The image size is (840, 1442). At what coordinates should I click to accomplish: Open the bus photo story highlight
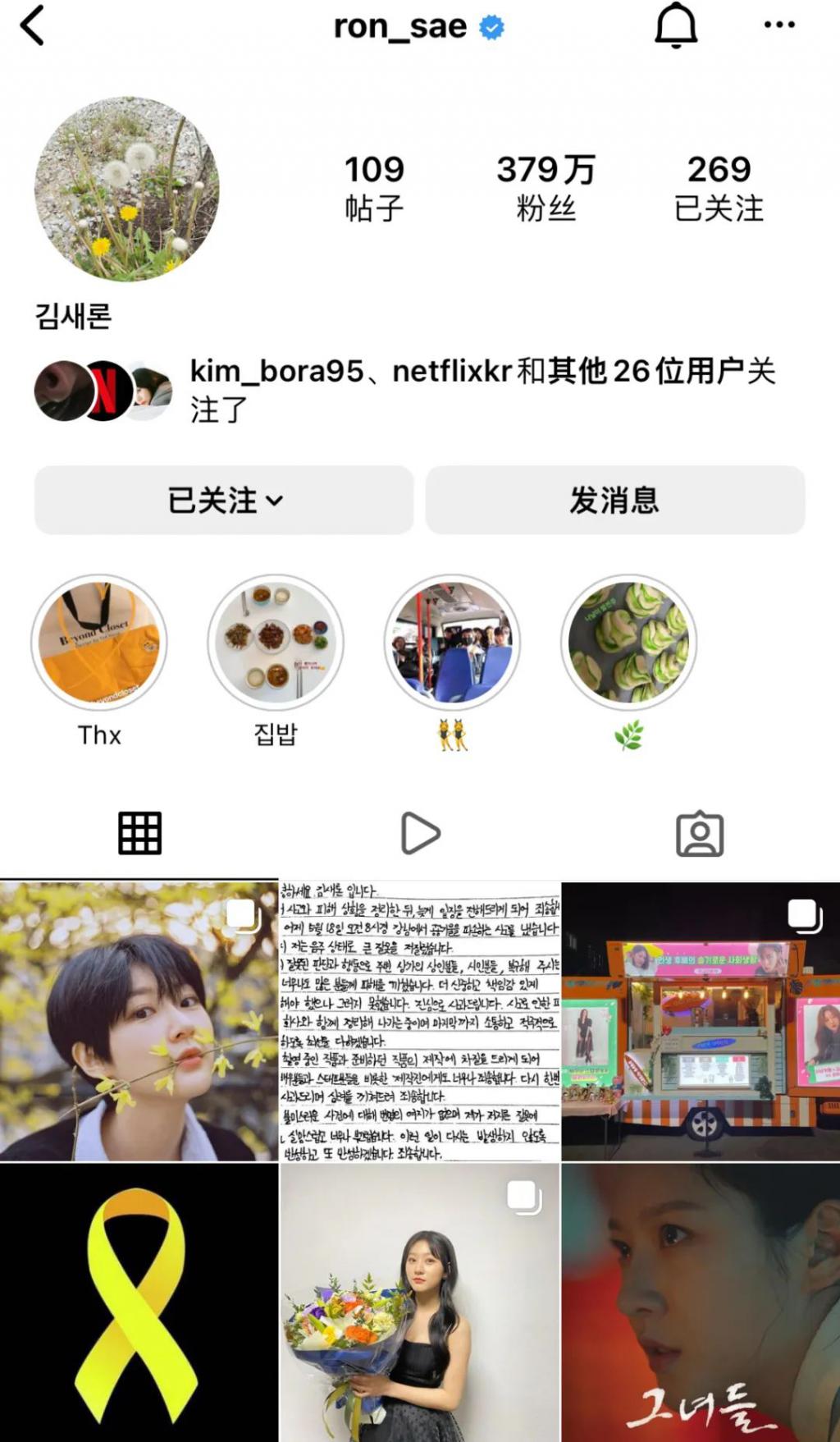click(x=452, y=643)
